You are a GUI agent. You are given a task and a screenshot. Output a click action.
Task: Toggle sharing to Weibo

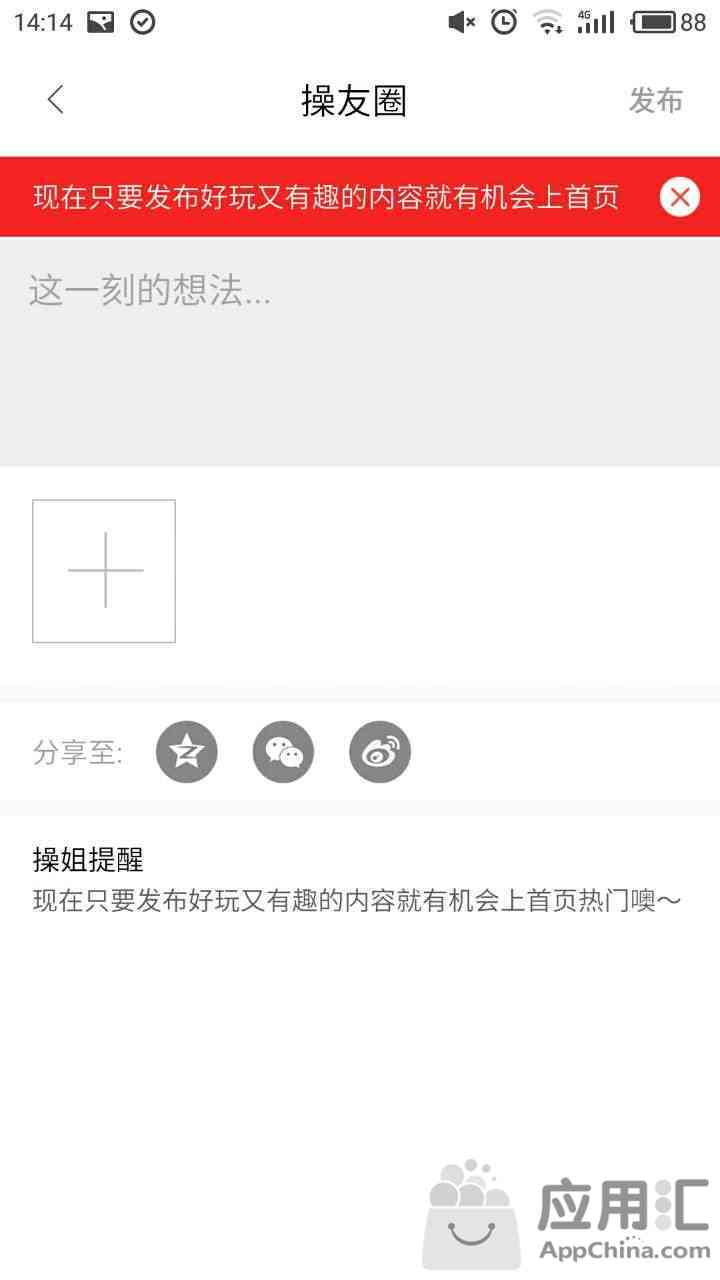tap(380, 752)
